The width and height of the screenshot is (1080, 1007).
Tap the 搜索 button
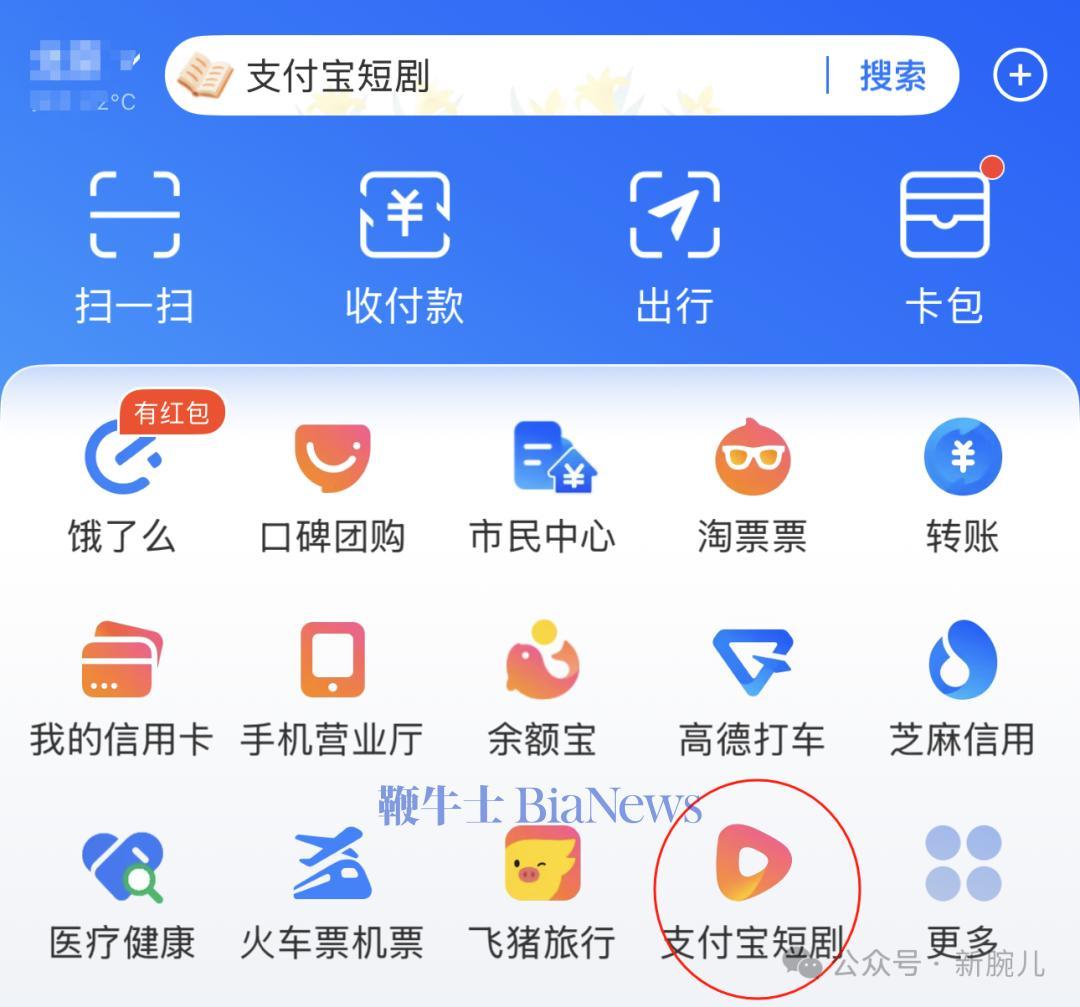[x=892, y=76]
